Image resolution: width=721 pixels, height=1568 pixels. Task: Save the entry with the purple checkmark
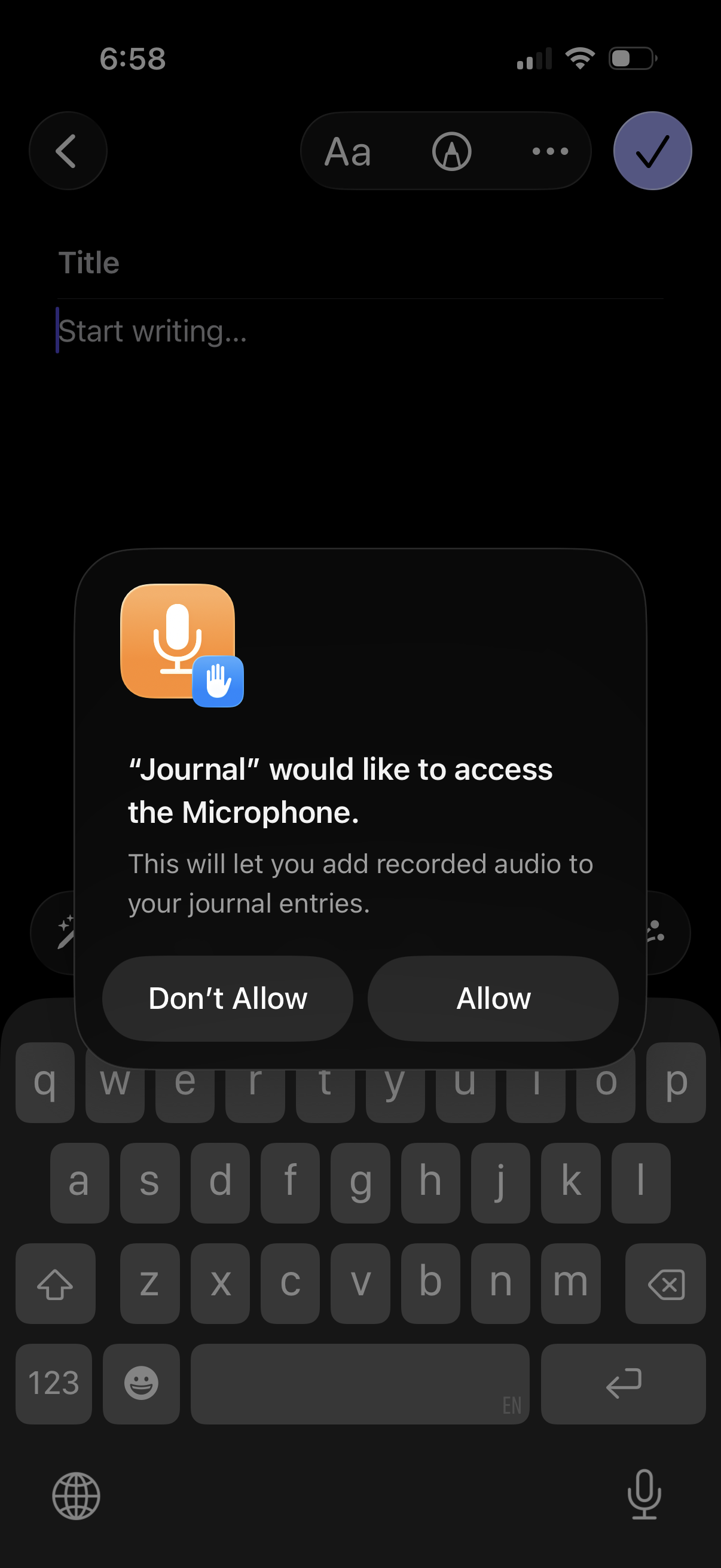click(x=652, y=151)
